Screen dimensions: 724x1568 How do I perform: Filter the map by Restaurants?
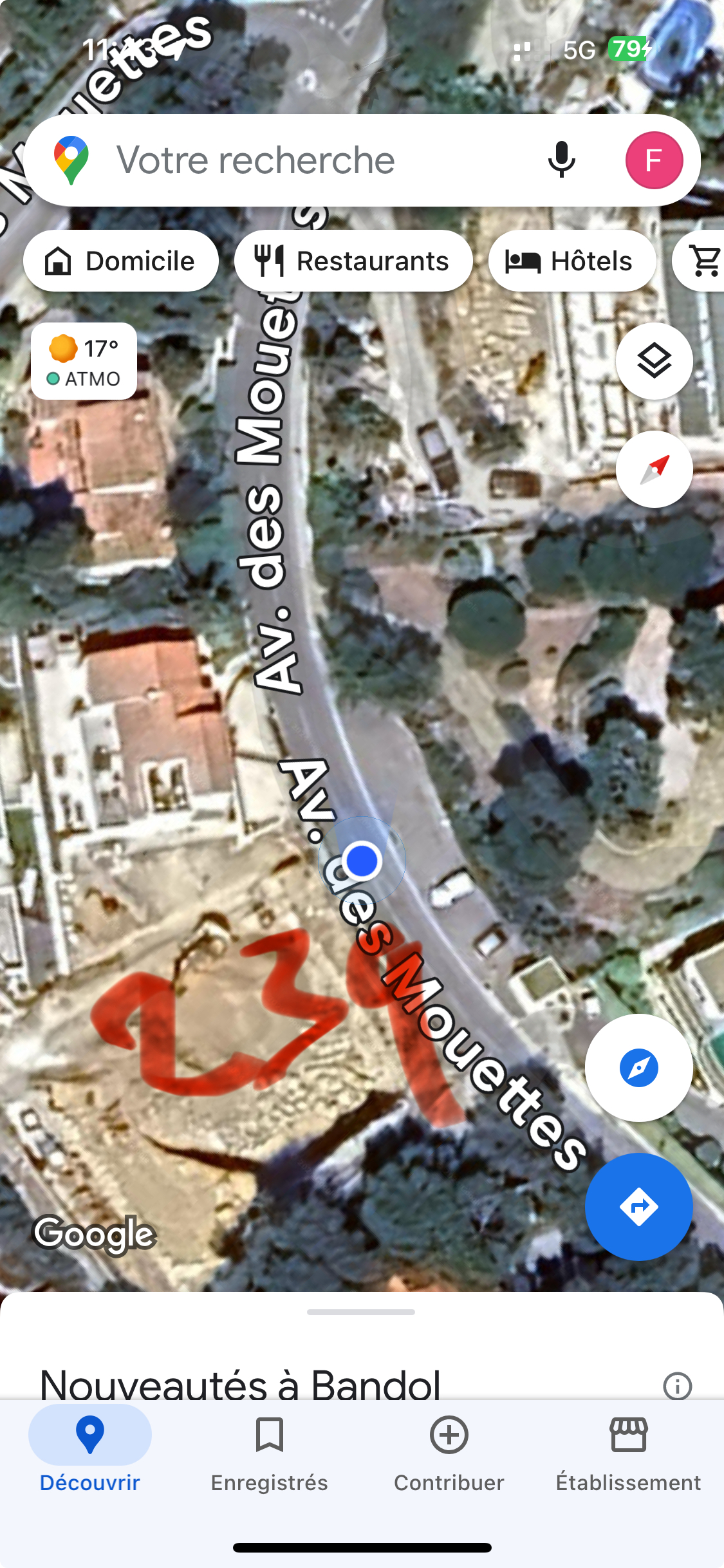pos(353,261)
